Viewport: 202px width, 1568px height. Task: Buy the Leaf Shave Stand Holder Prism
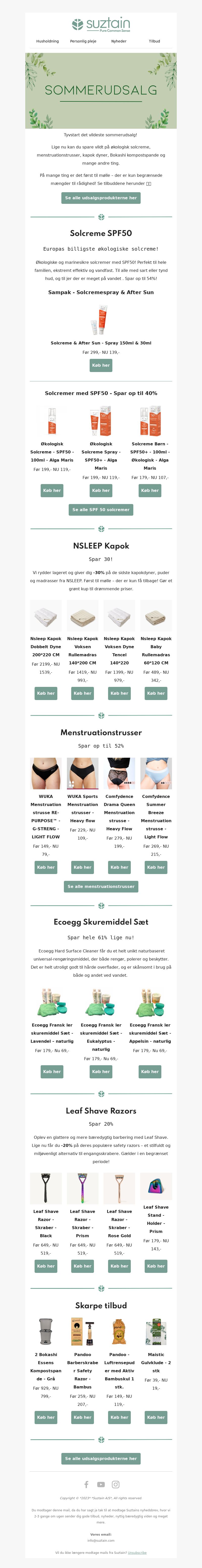tap(156, 1249)
